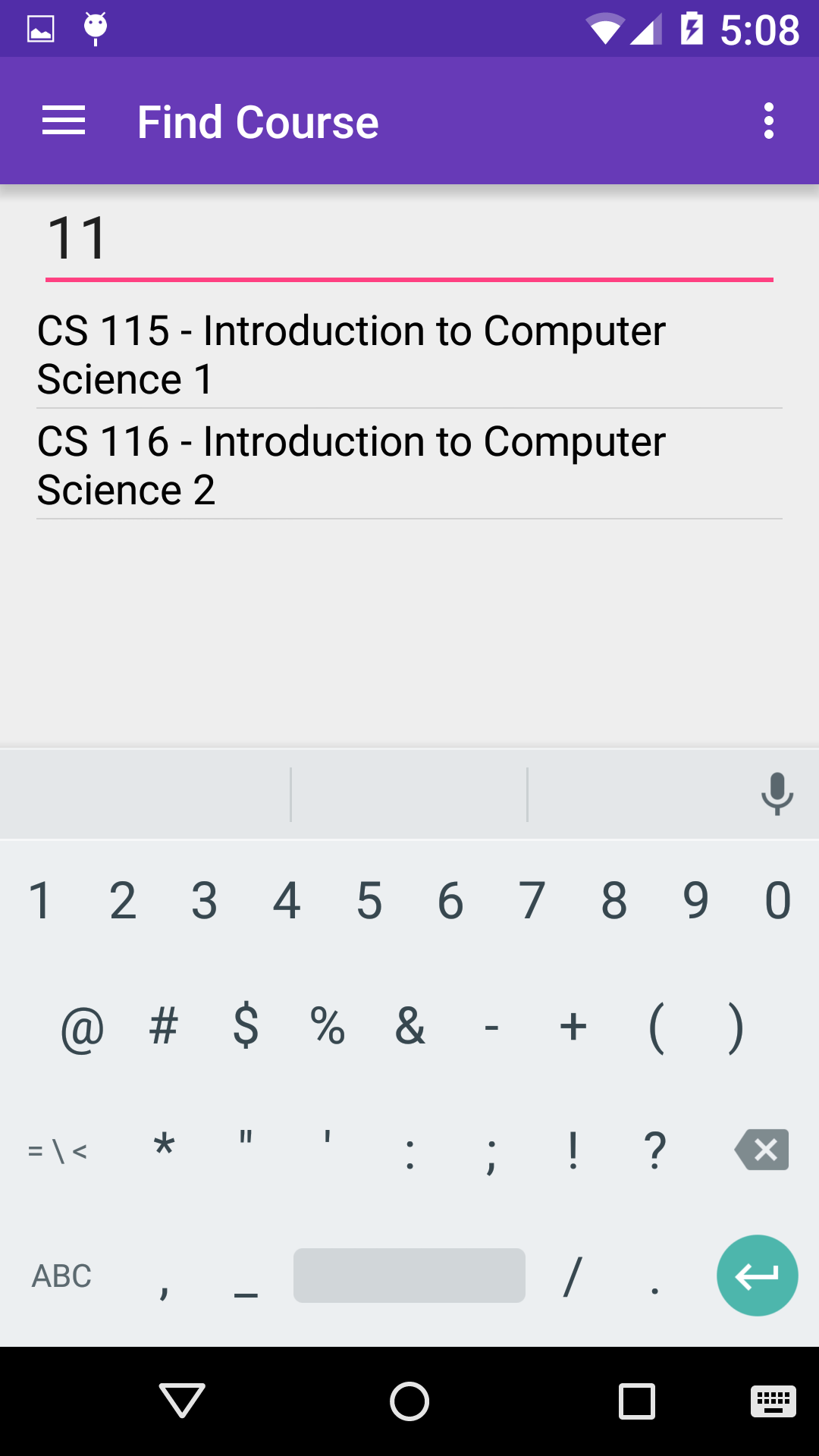The width and height of the screenshot is (819, 1456).
Task: Delete last character with backspace key
Action: pos(761,1150)
